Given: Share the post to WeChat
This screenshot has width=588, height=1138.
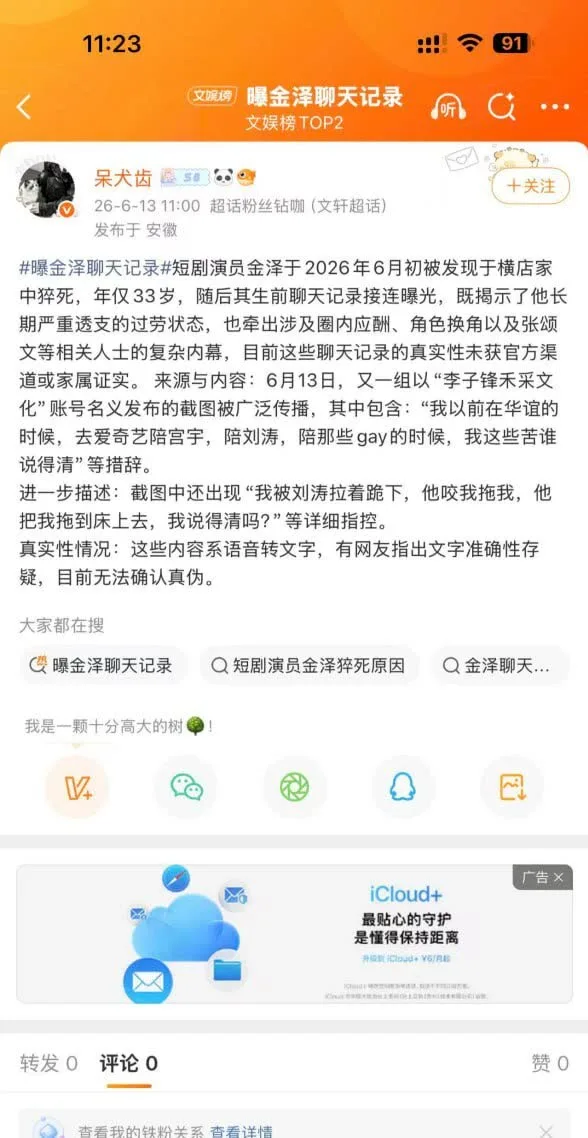Looking at the screenshot, I should (187, 787).
